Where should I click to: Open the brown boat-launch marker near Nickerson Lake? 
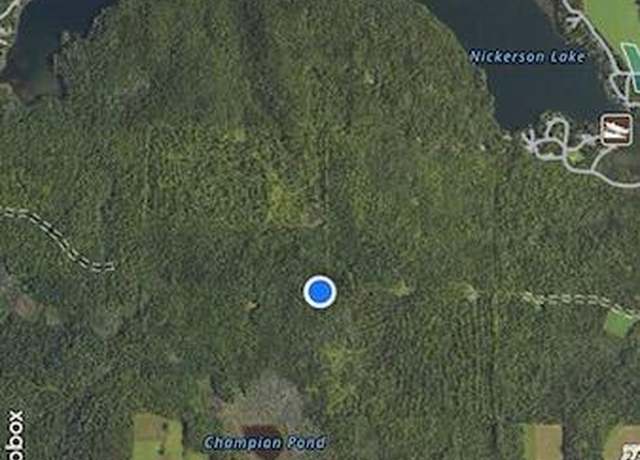tap(615, 129)
